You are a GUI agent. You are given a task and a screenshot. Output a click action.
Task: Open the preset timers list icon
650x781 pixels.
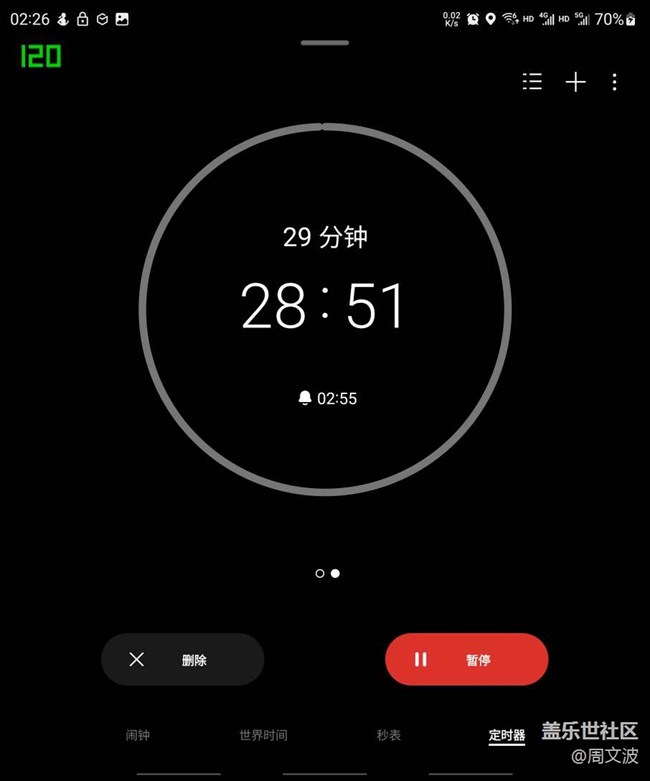(x=533, y=82)
